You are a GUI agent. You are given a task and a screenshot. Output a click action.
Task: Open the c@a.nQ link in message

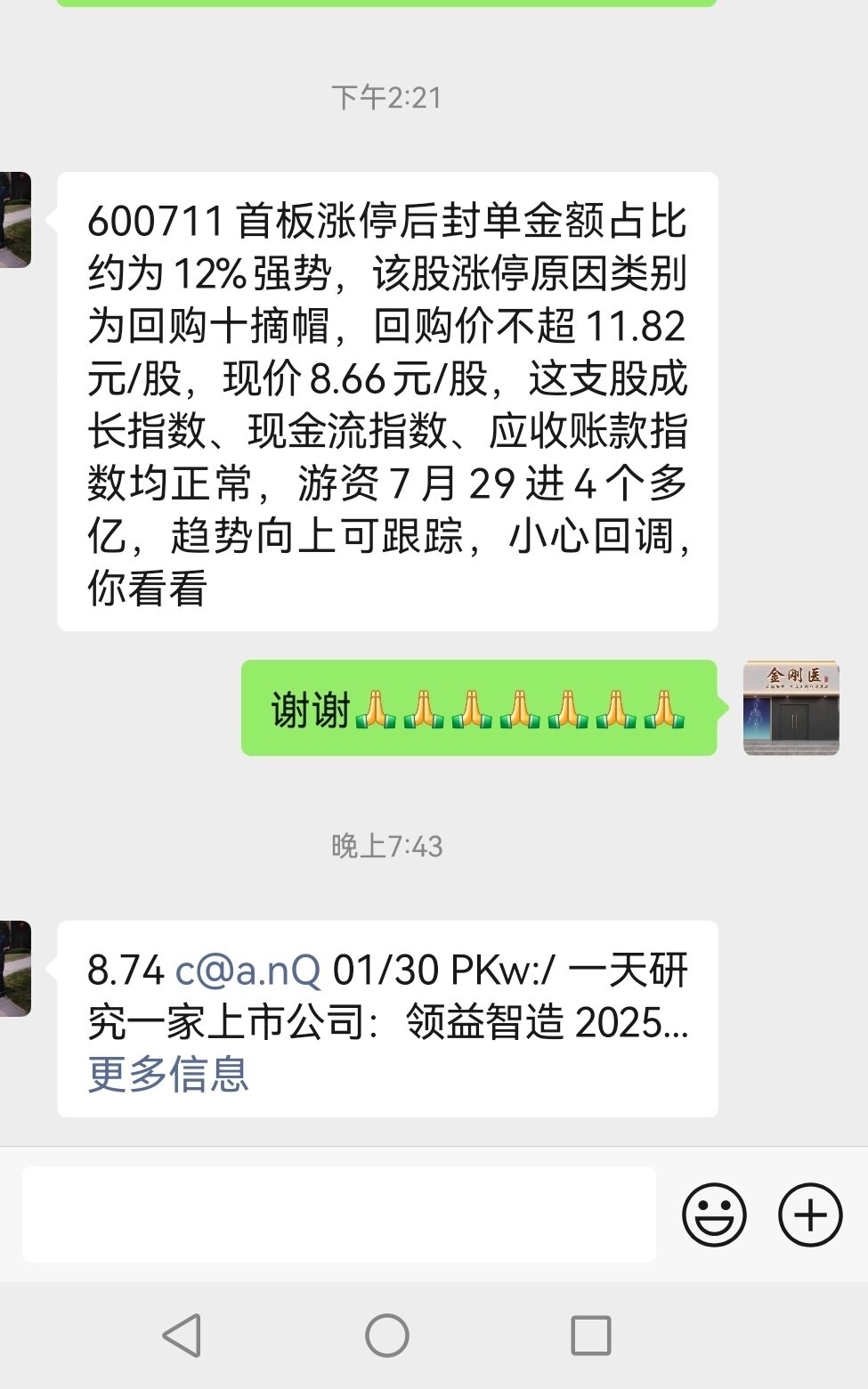[247, 970]
